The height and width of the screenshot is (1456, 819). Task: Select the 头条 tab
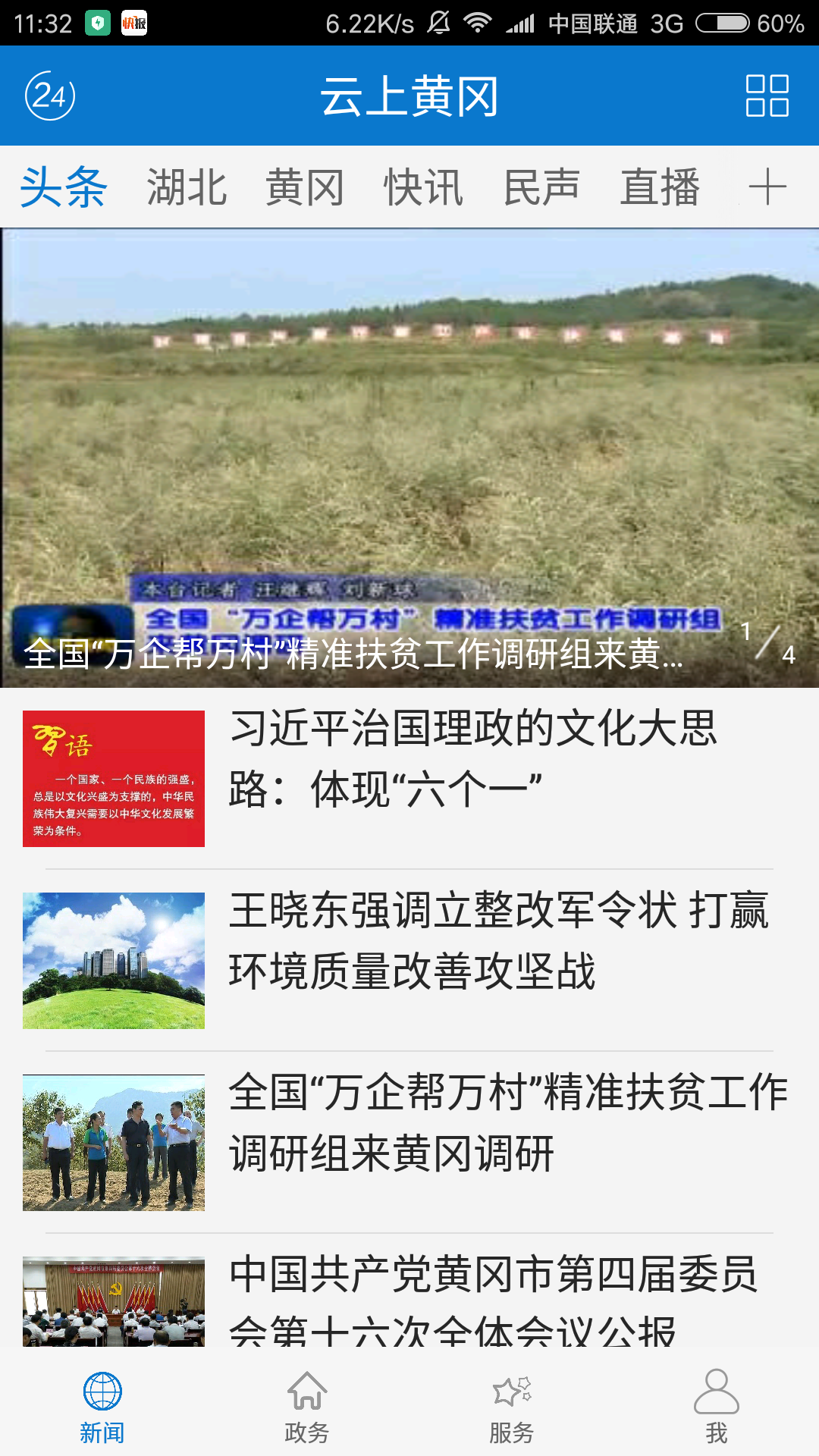[64, 187]
